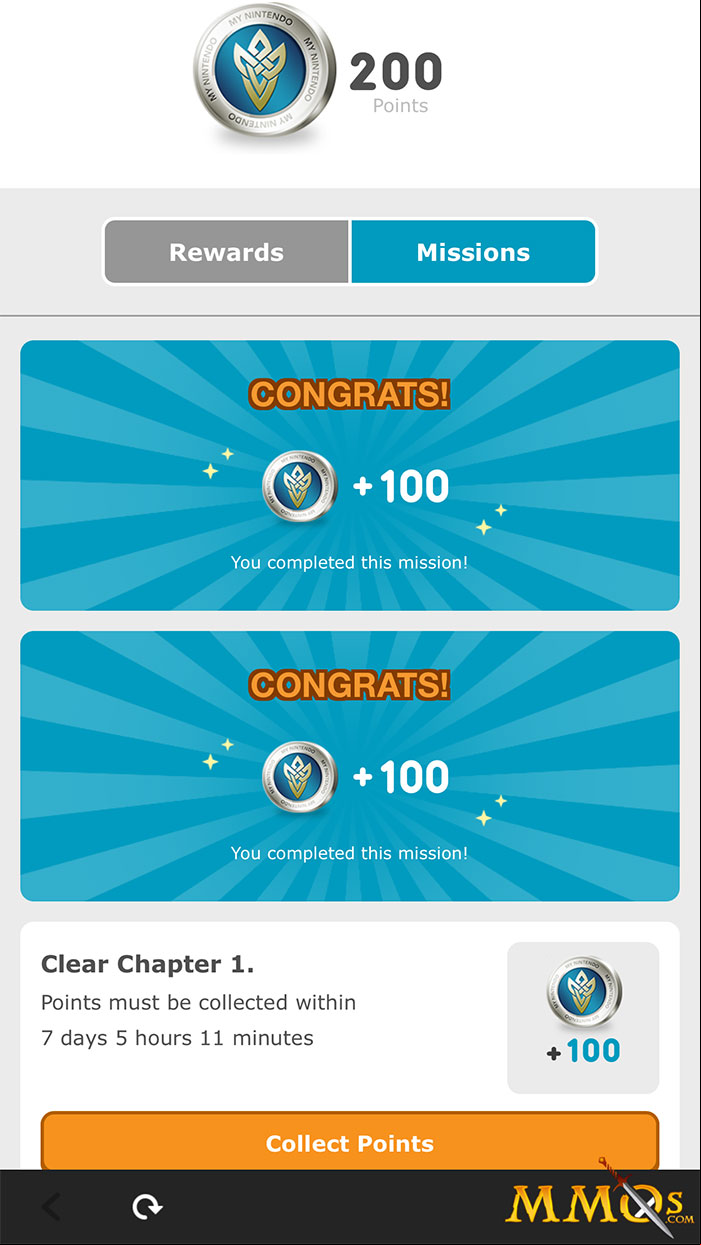Go back with the bottom arrow
This screenshot has width=701, height=1245.
coord(52,1207)
